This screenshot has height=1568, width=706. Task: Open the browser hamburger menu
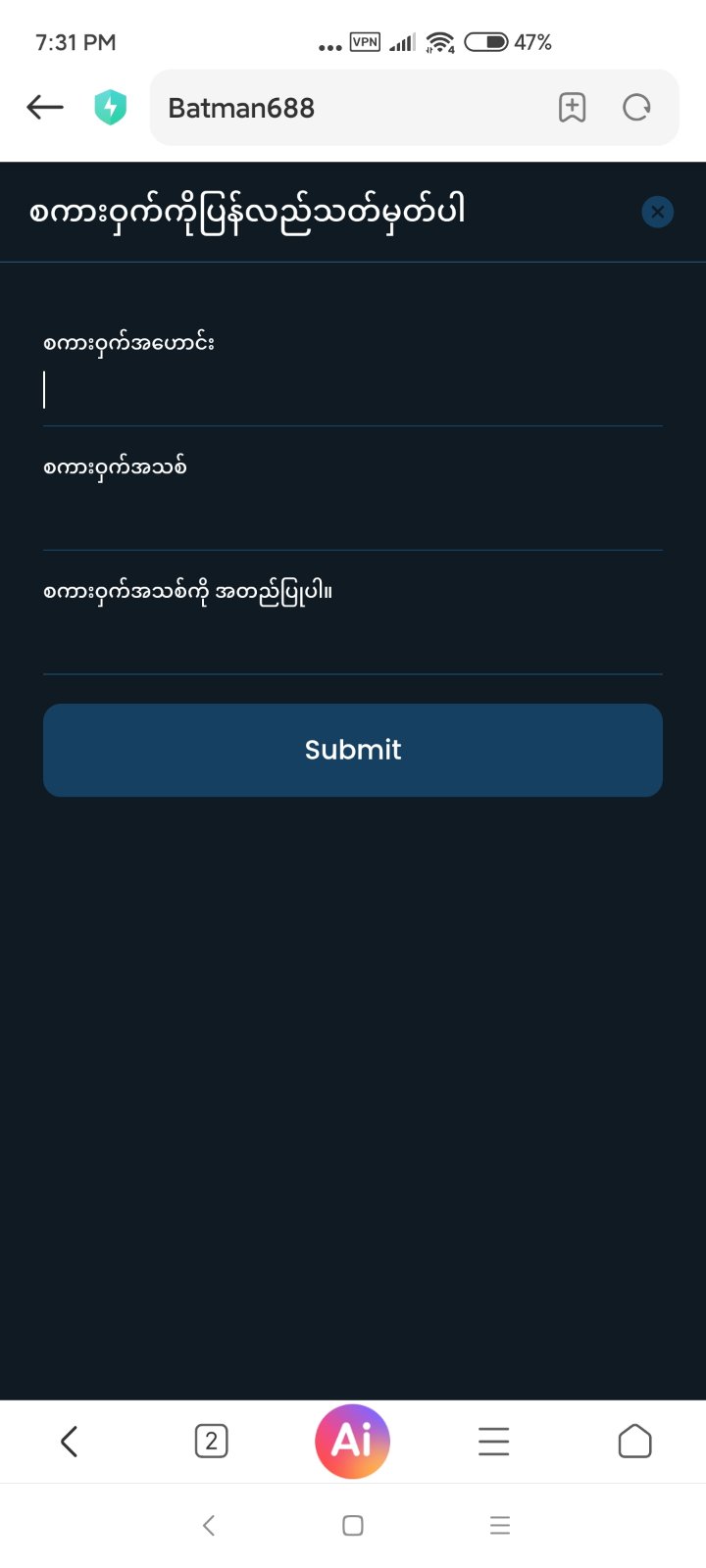pos(493,1442)
